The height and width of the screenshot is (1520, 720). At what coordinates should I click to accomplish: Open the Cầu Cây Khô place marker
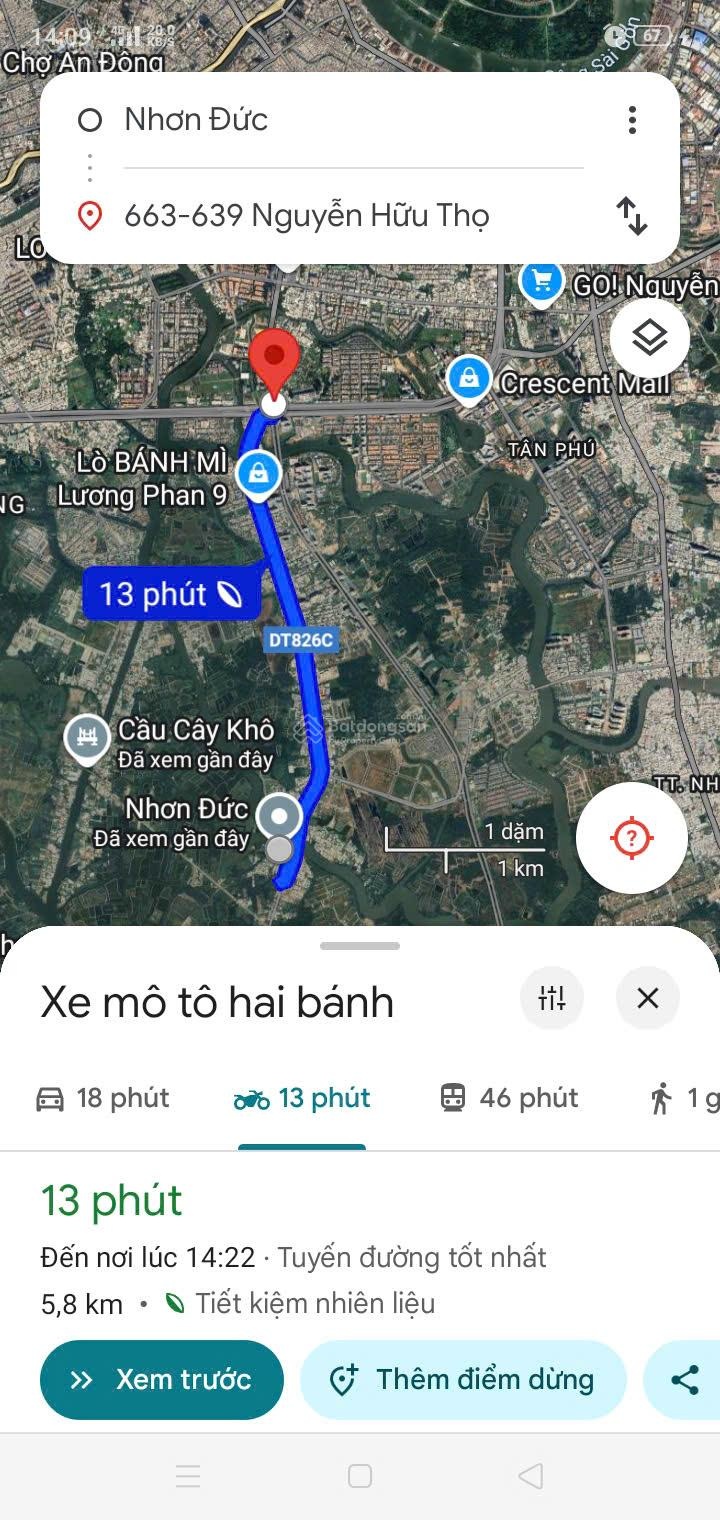(x=87, y=739)
